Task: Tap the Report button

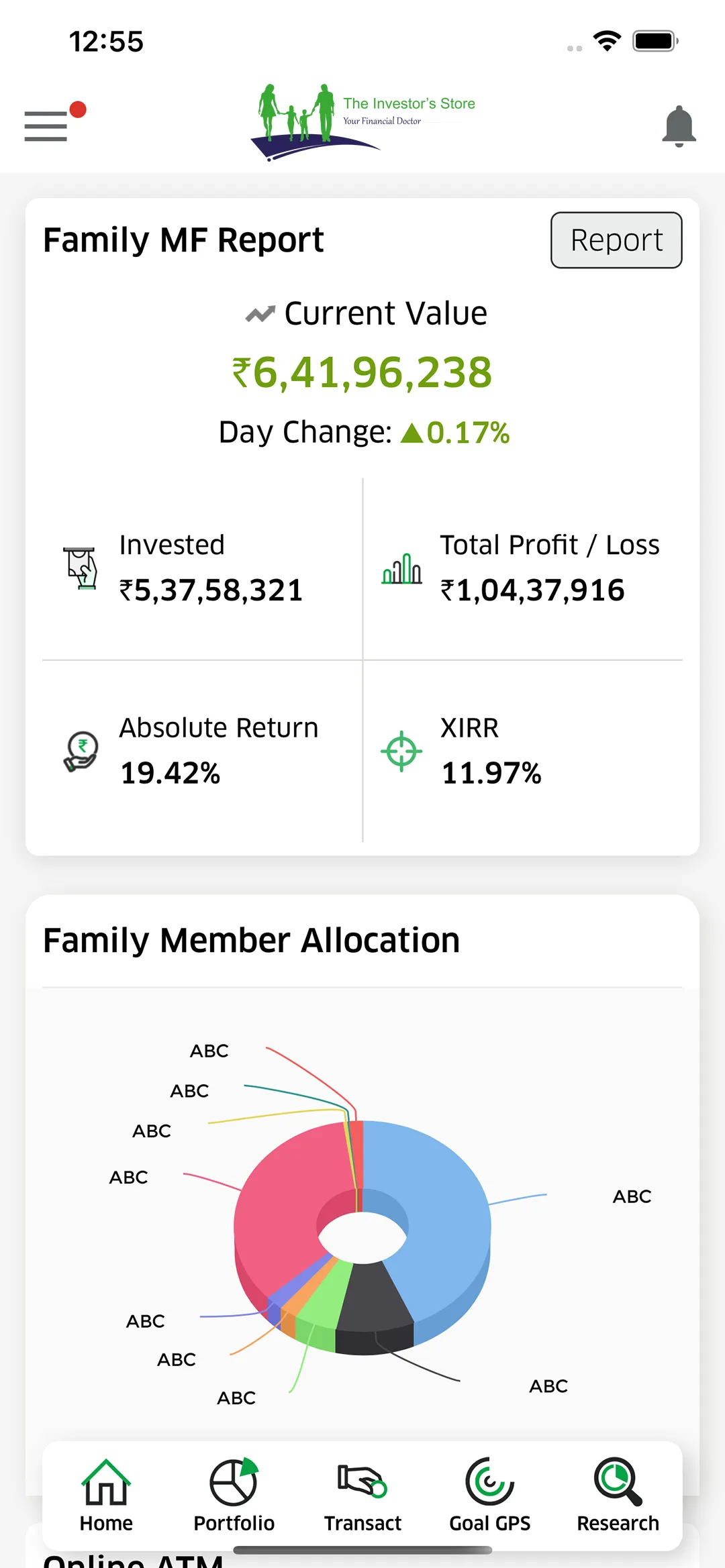Action: tap(616, 240)
